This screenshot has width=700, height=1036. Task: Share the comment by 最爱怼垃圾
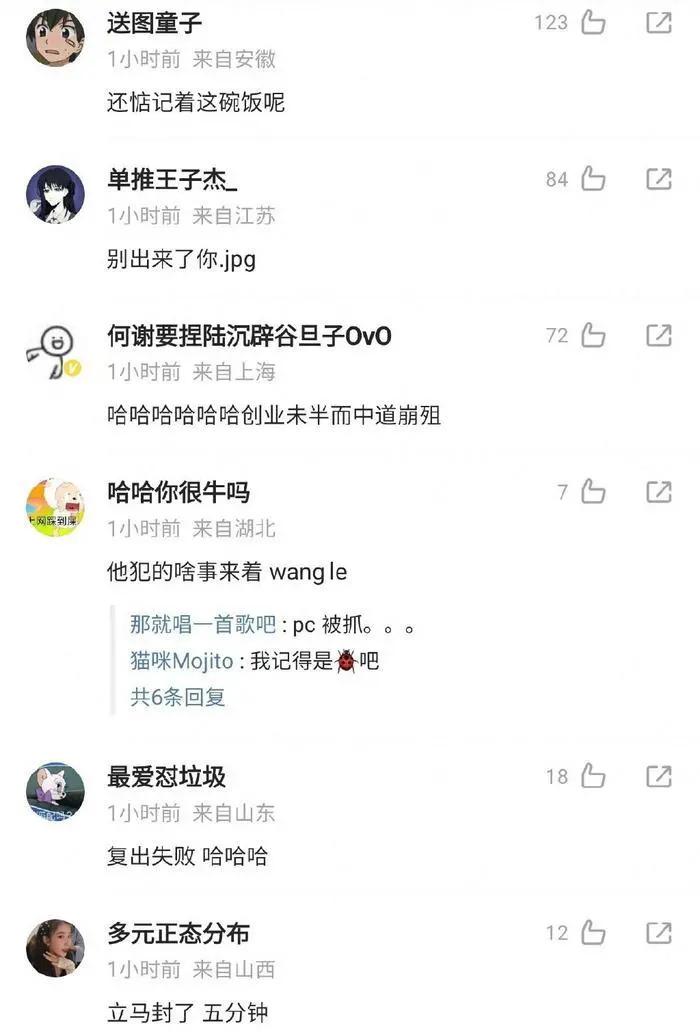point(658,777)
